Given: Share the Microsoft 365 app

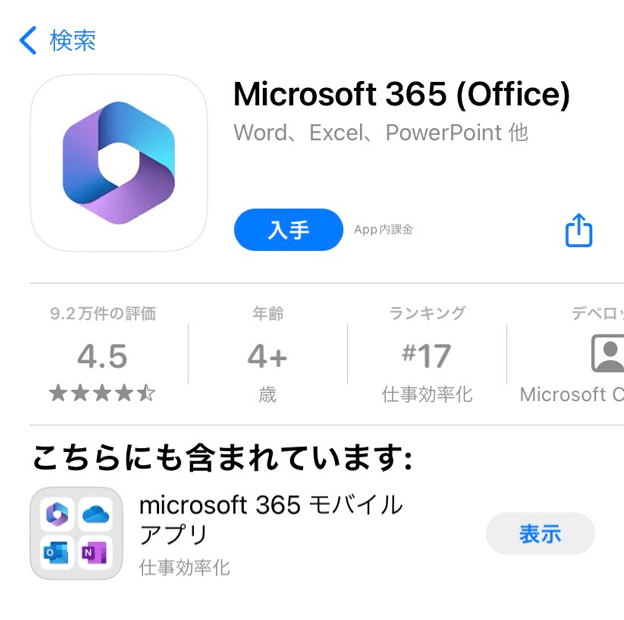Looking at the screenshot, I should click(x=579, y=231).
